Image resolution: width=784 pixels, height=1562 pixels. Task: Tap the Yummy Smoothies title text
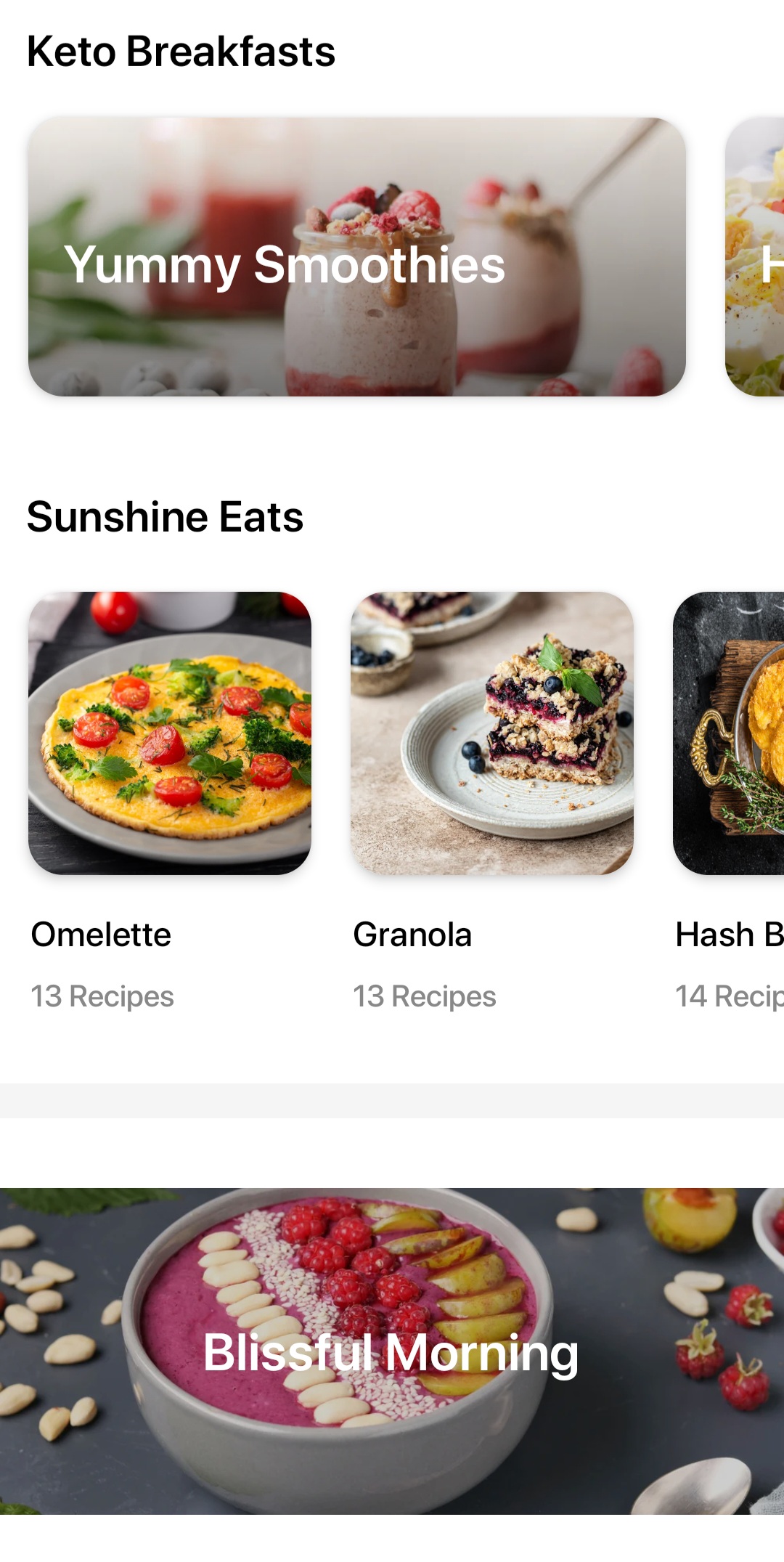286,266
